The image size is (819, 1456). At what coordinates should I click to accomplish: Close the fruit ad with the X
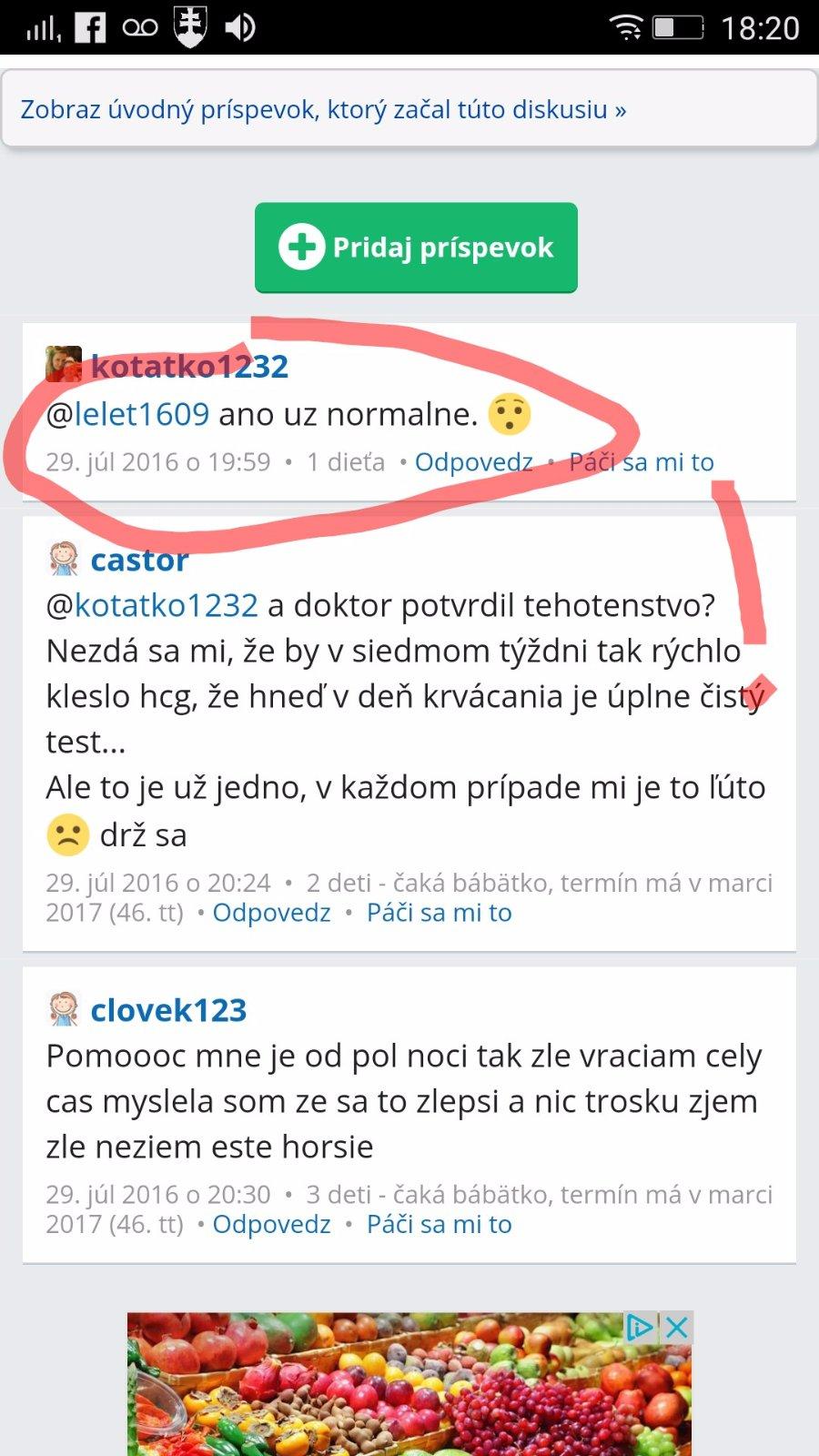(676, 1328)
